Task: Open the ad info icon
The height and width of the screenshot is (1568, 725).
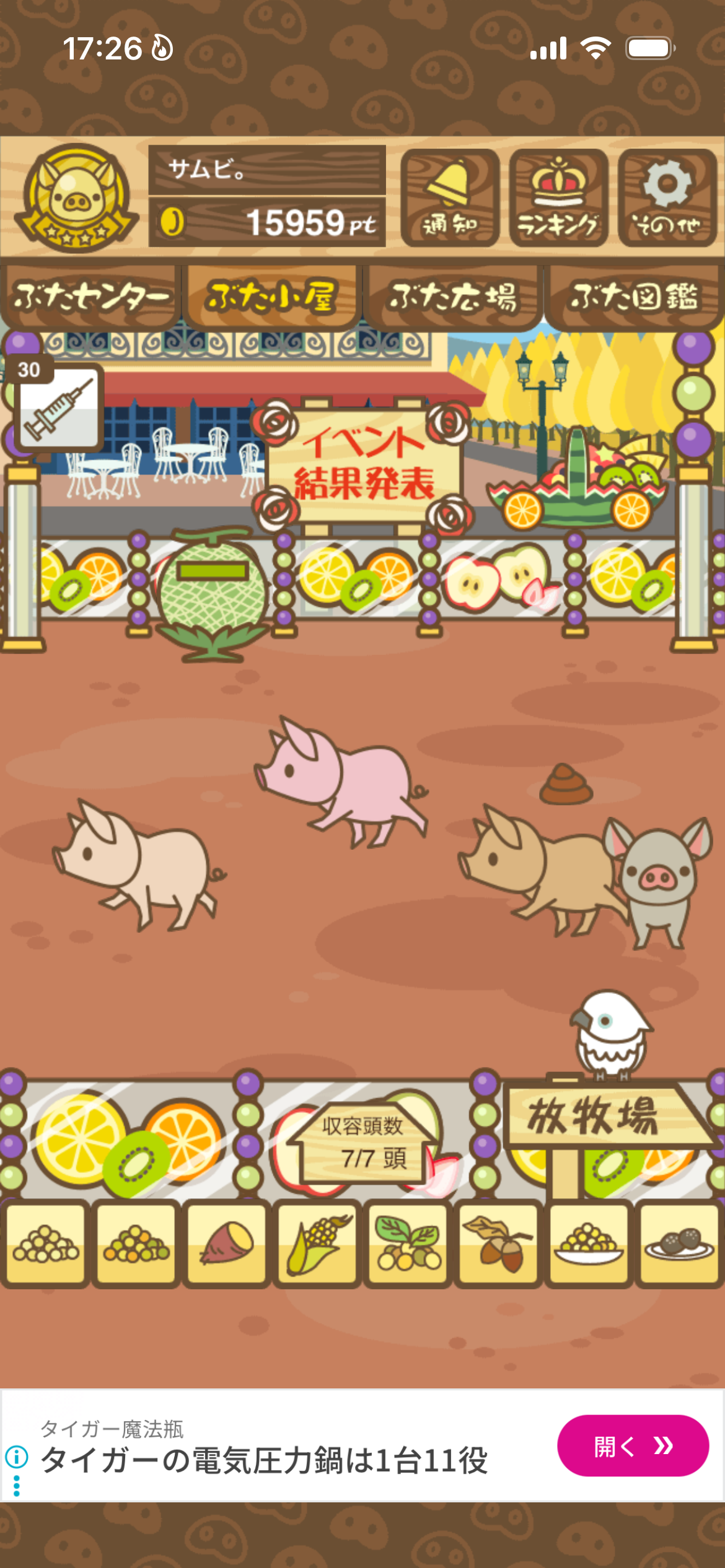Action: [17, 1457]
